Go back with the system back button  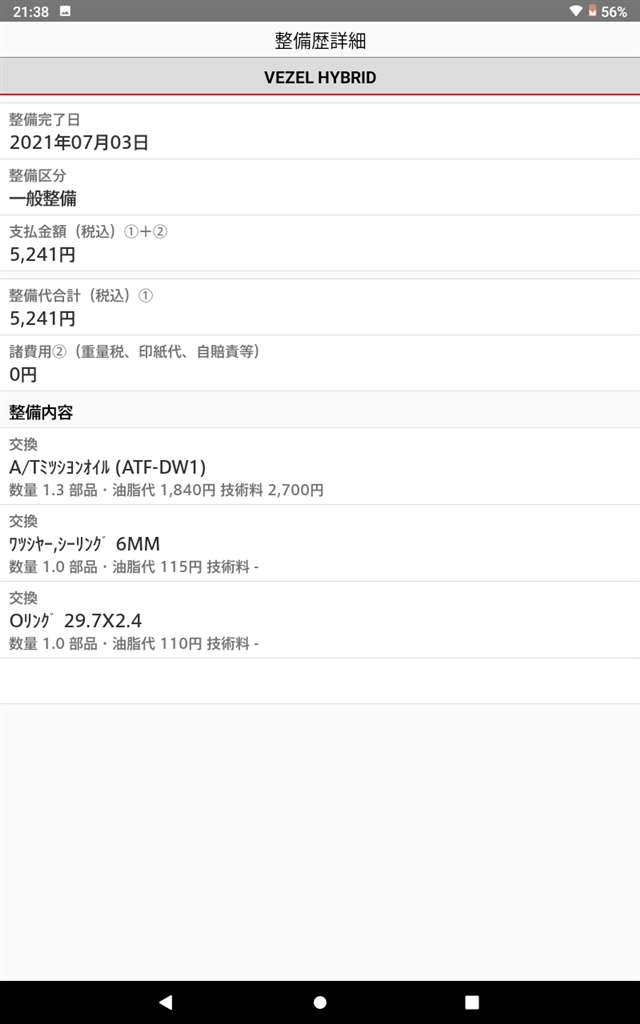(166, 1002)
